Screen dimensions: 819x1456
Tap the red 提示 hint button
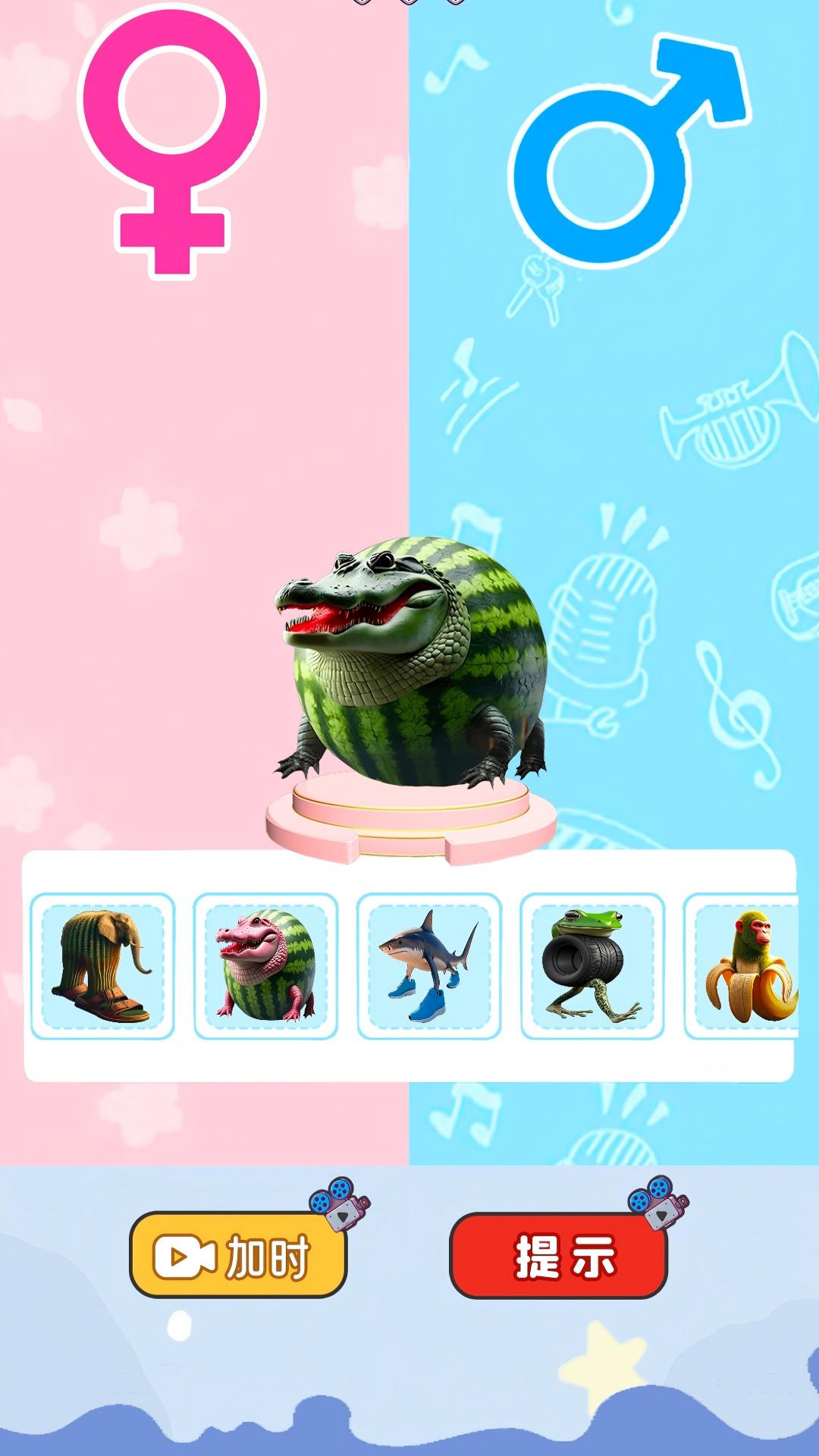[559, 1256]
